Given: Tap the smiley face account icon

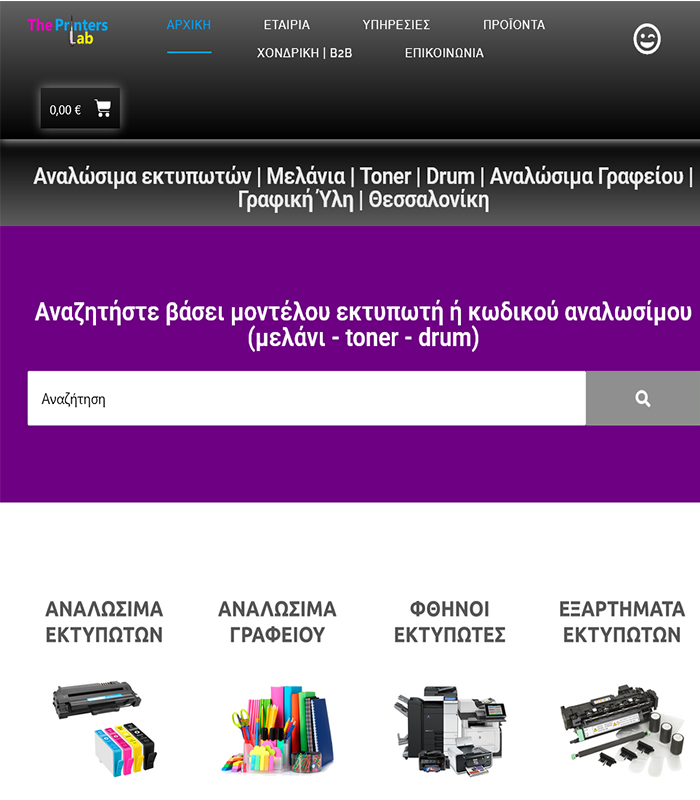Looking at the screenshot, I should [647, 39].
